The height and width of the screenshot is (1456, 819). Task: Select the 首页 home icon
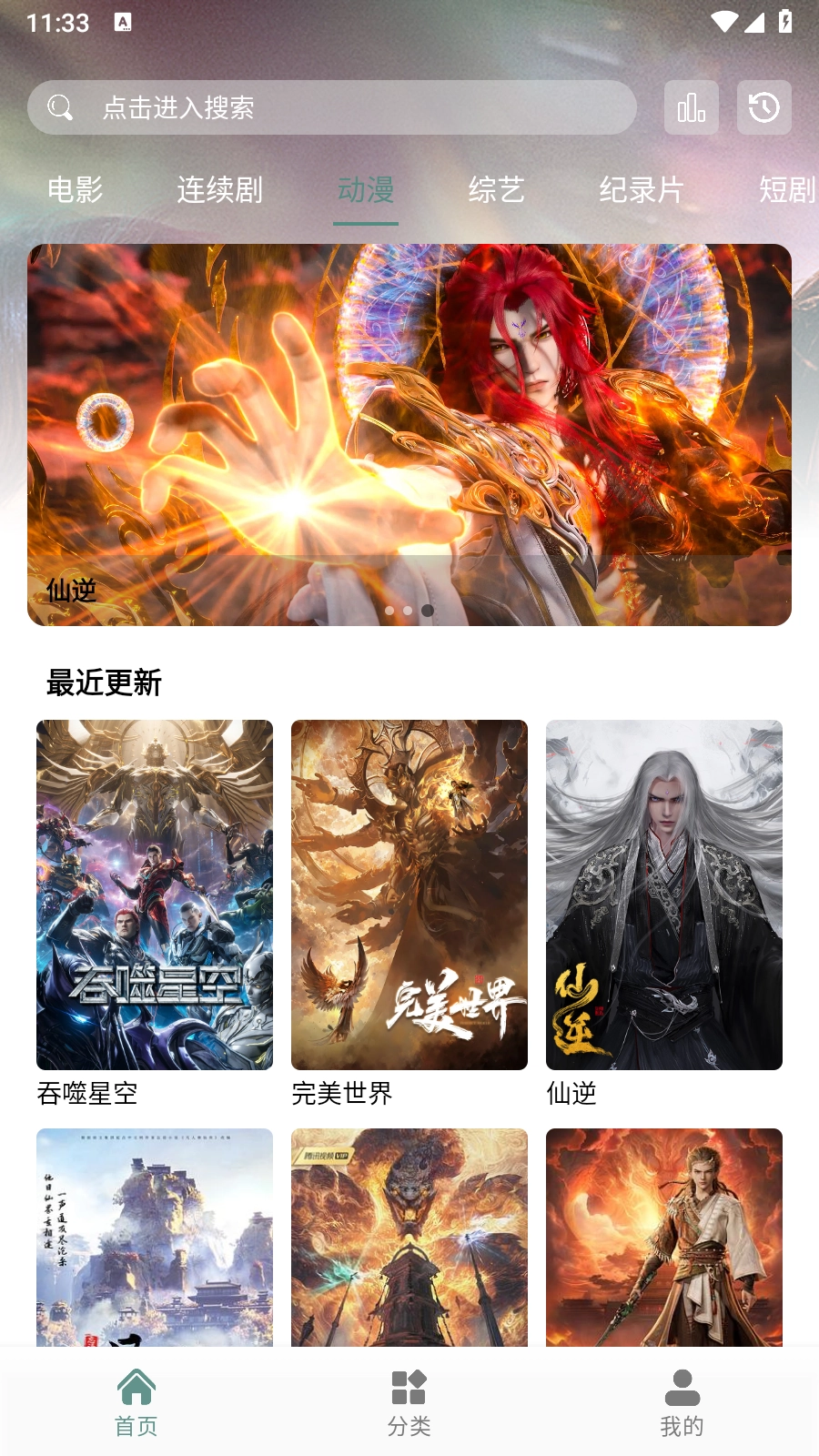(136, 1386)
